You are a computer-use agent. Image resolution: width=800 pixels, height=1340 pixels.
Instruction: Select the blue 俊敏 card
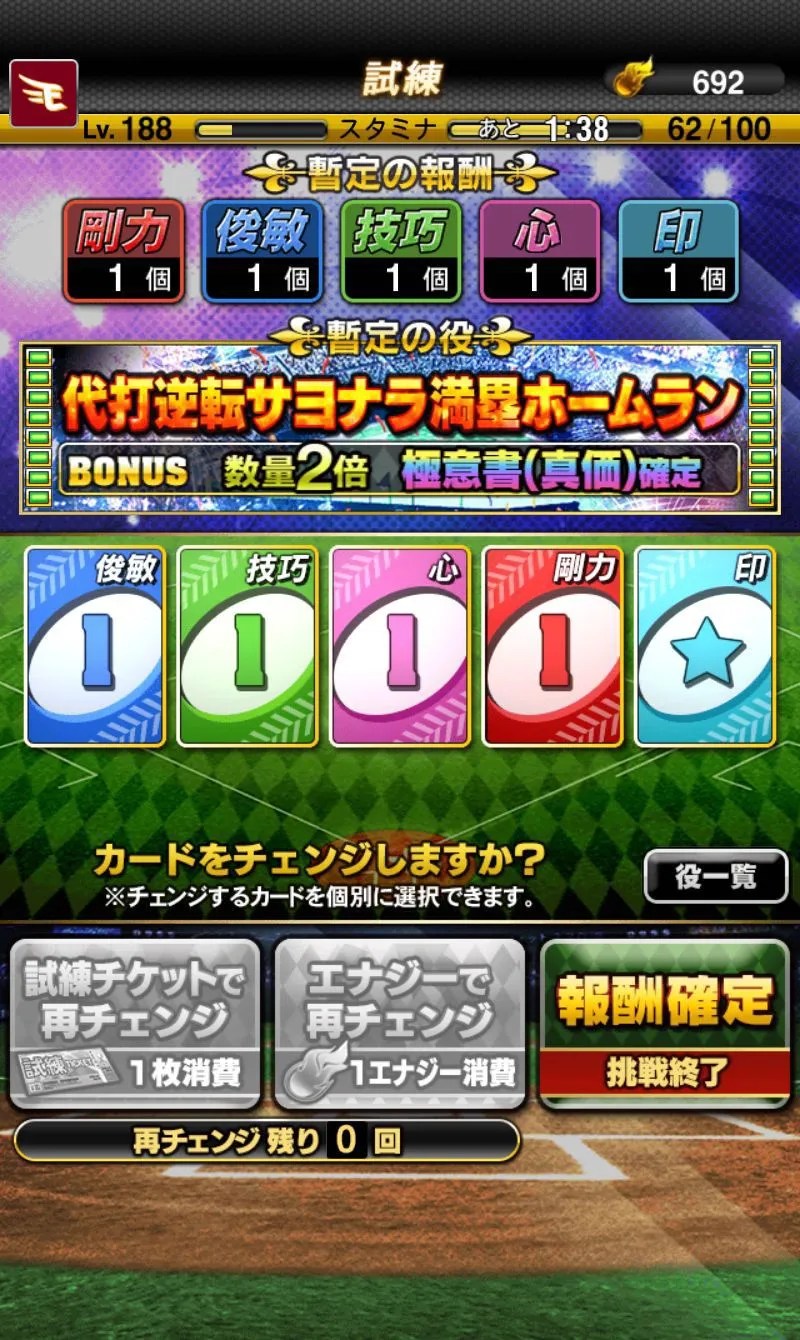pos(94,646)
